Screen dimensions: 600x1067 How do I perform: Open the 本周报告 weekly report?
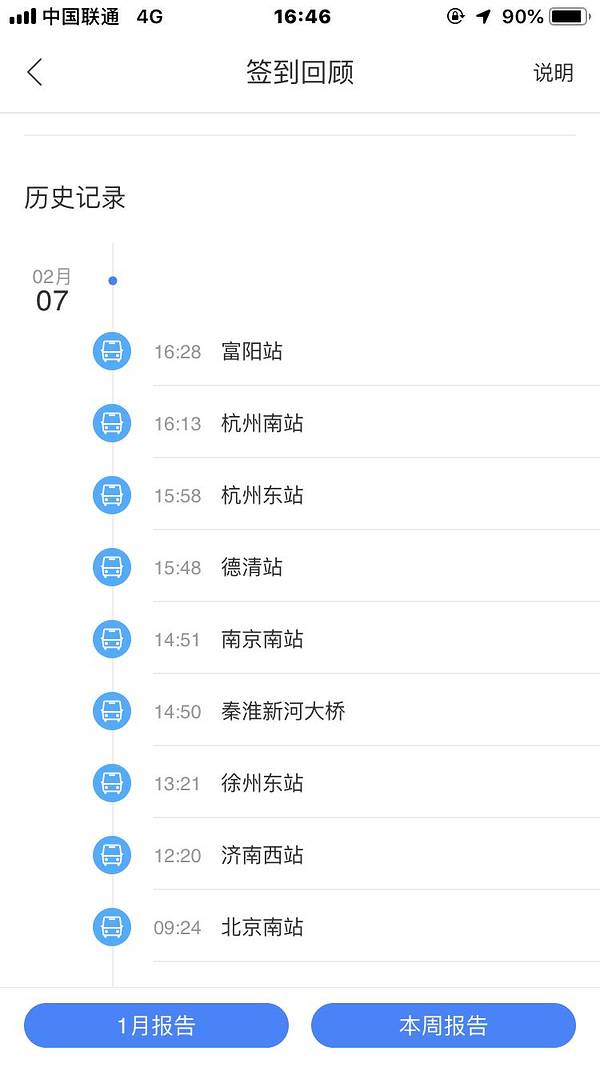click(x=443, y=1025)
